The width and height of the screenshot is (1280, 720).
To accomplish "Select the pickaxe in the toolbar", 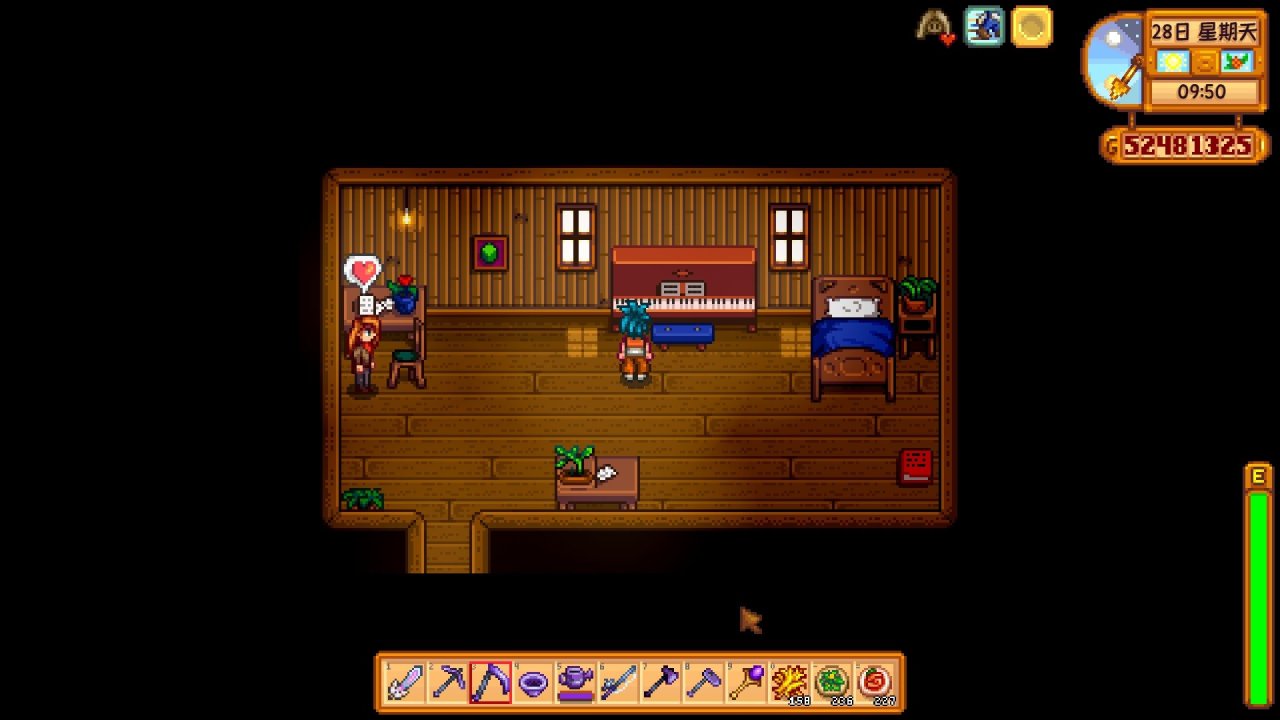I will [448, 683].
